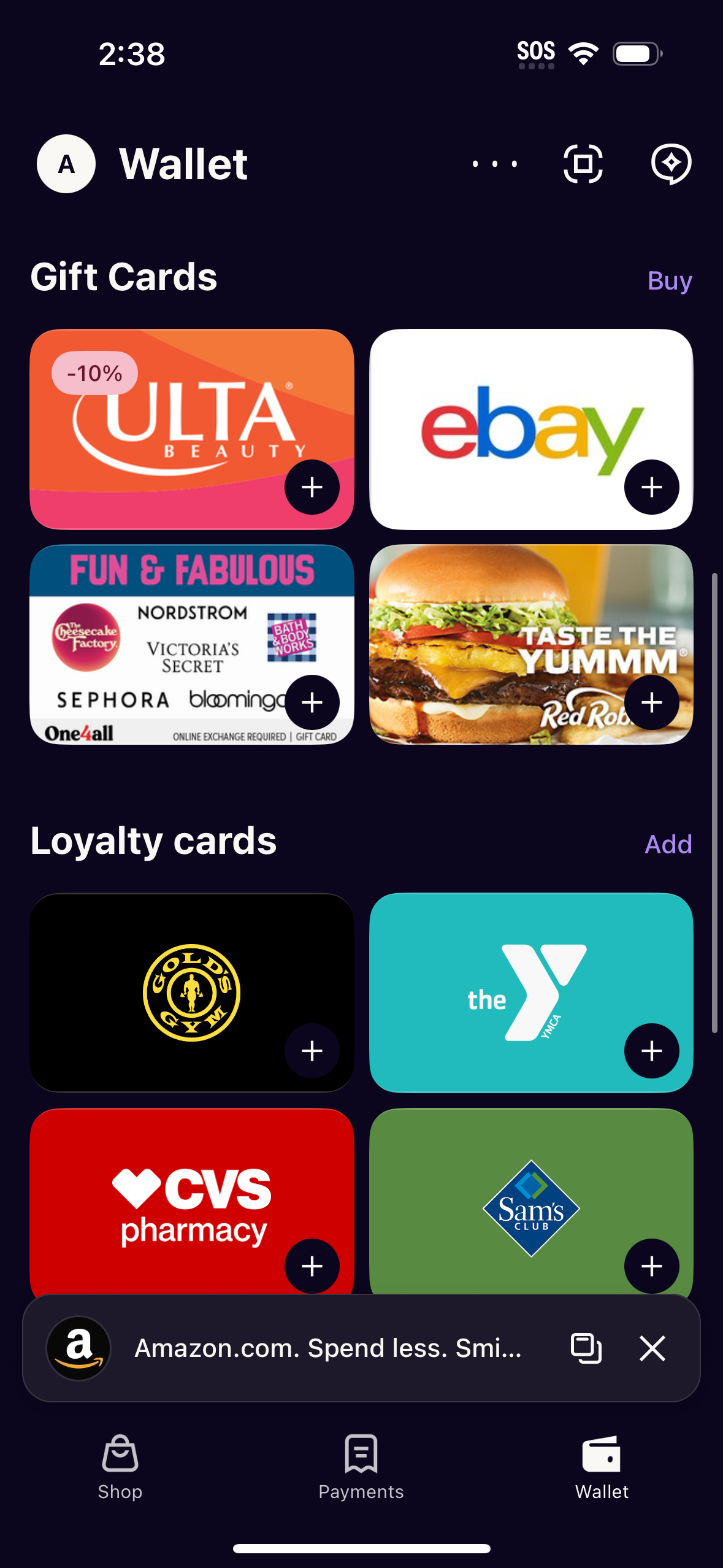Tap the plus on the Gold's Gym card
This screenshot has height=1568, width=723.
click(x=313, y=1051)
